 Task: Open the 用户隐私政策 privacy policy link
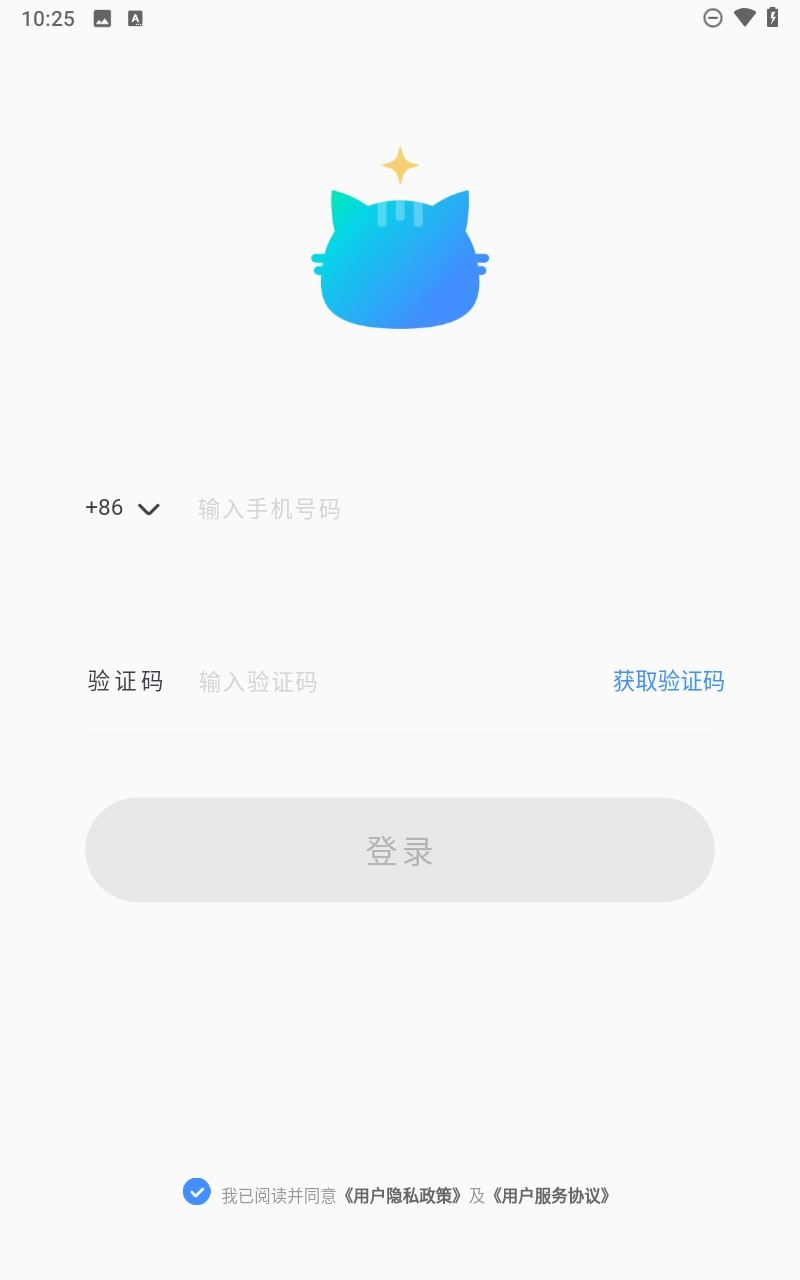tap(400, 1194)
